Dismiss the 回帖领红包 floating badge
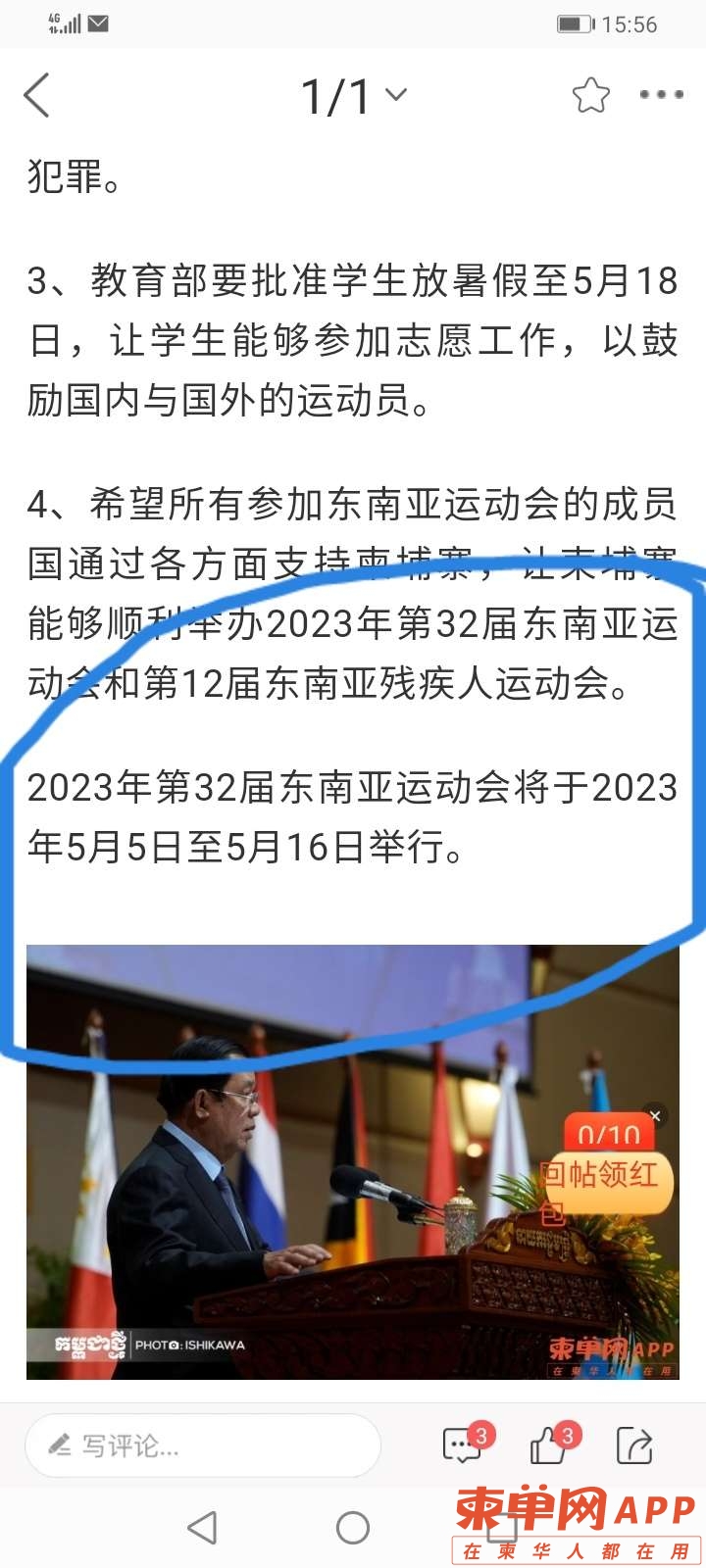 pyautogui.click(x=655, y=1116)
